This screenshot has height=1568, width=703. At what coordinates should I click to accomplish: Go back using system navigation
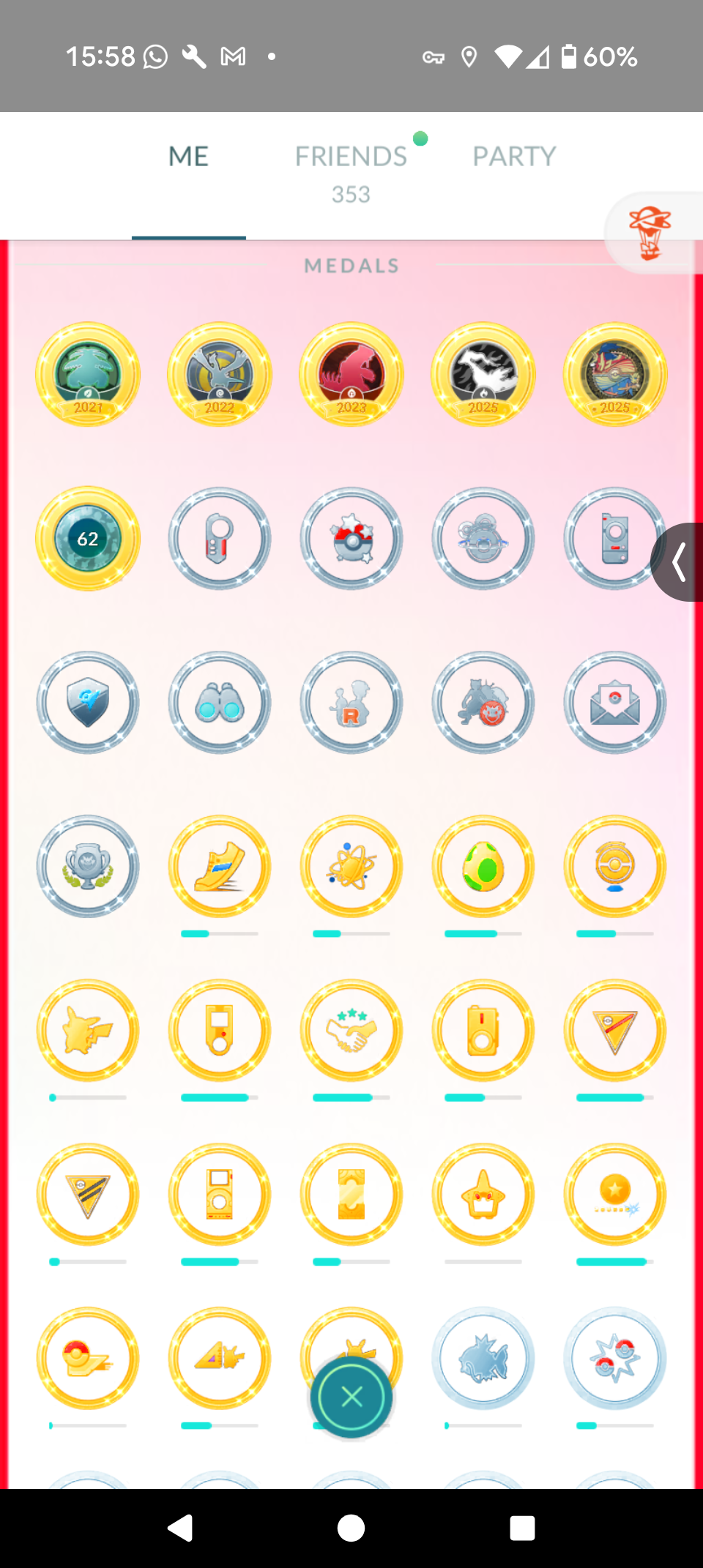coord(181,1528)
